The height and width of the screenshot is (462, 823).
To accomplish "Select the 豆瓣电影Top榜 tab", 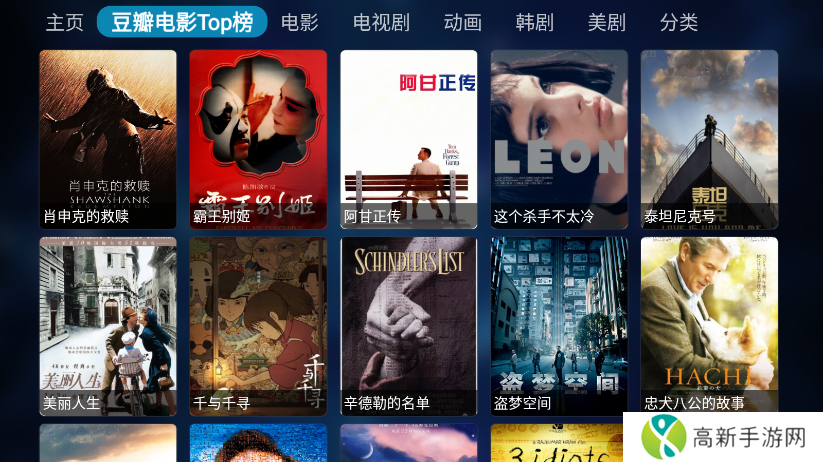I will pos(182,22).
